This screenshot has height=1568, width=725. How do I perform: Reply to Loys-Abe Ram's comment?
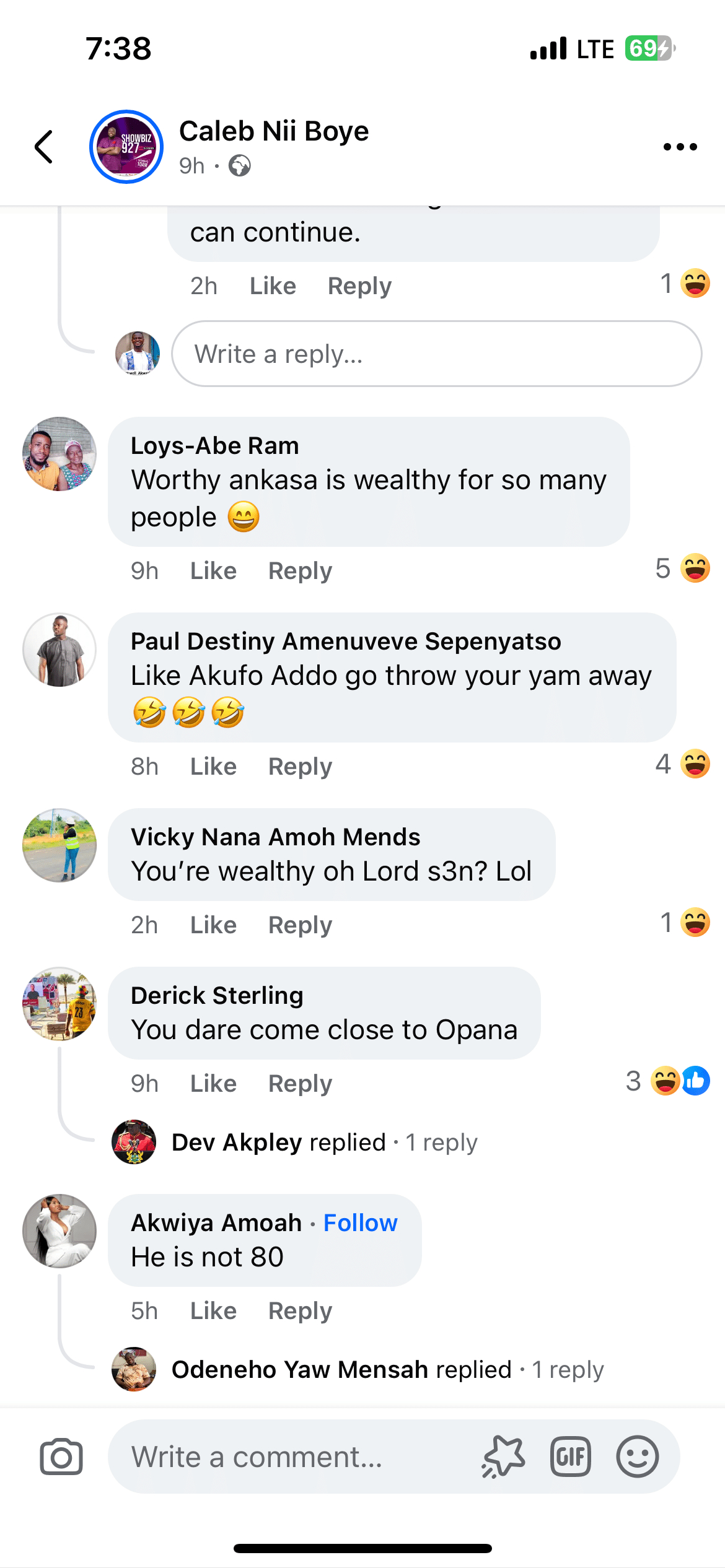click(300, 570)
